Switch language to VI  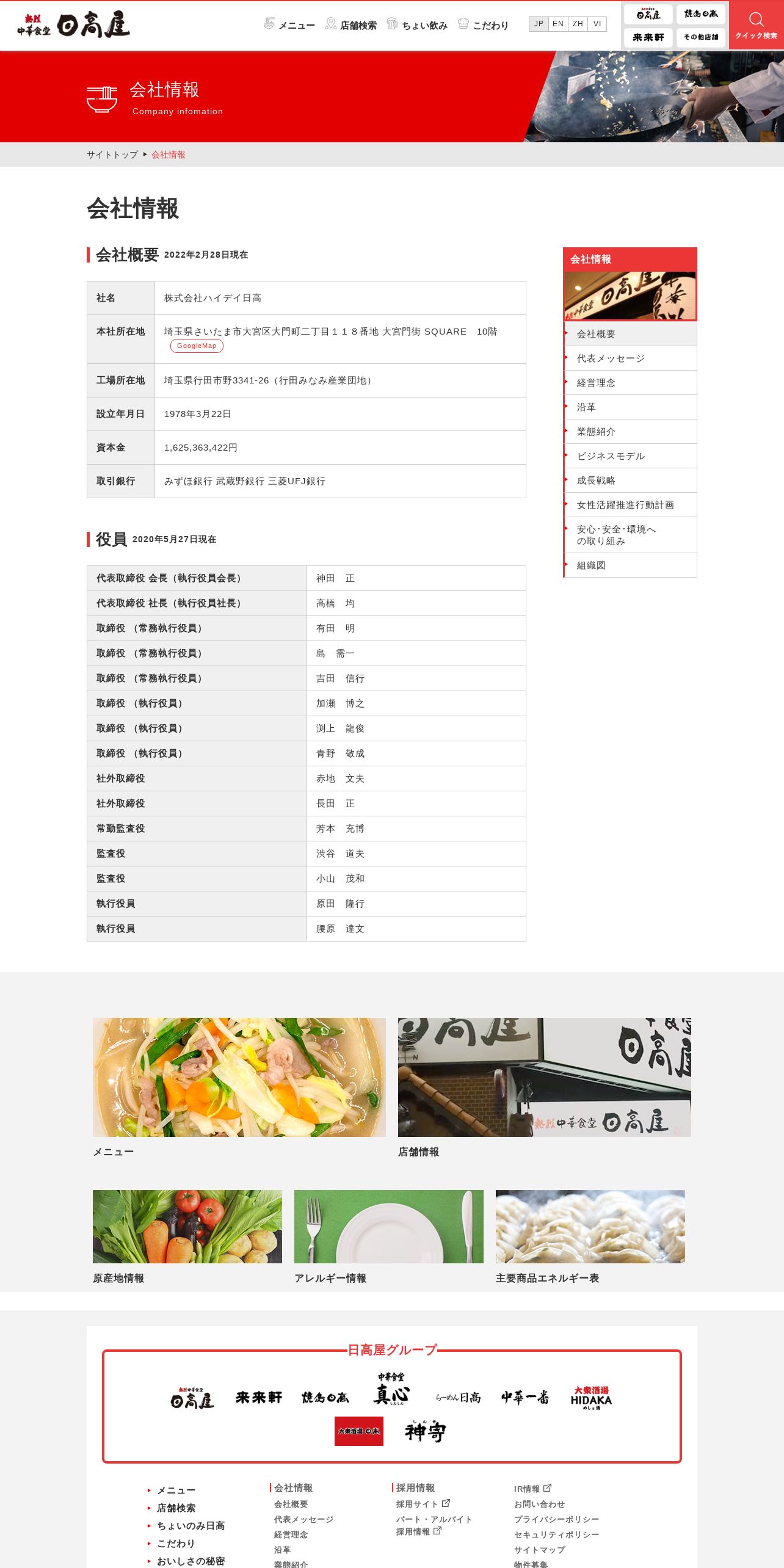click(597, 24)
